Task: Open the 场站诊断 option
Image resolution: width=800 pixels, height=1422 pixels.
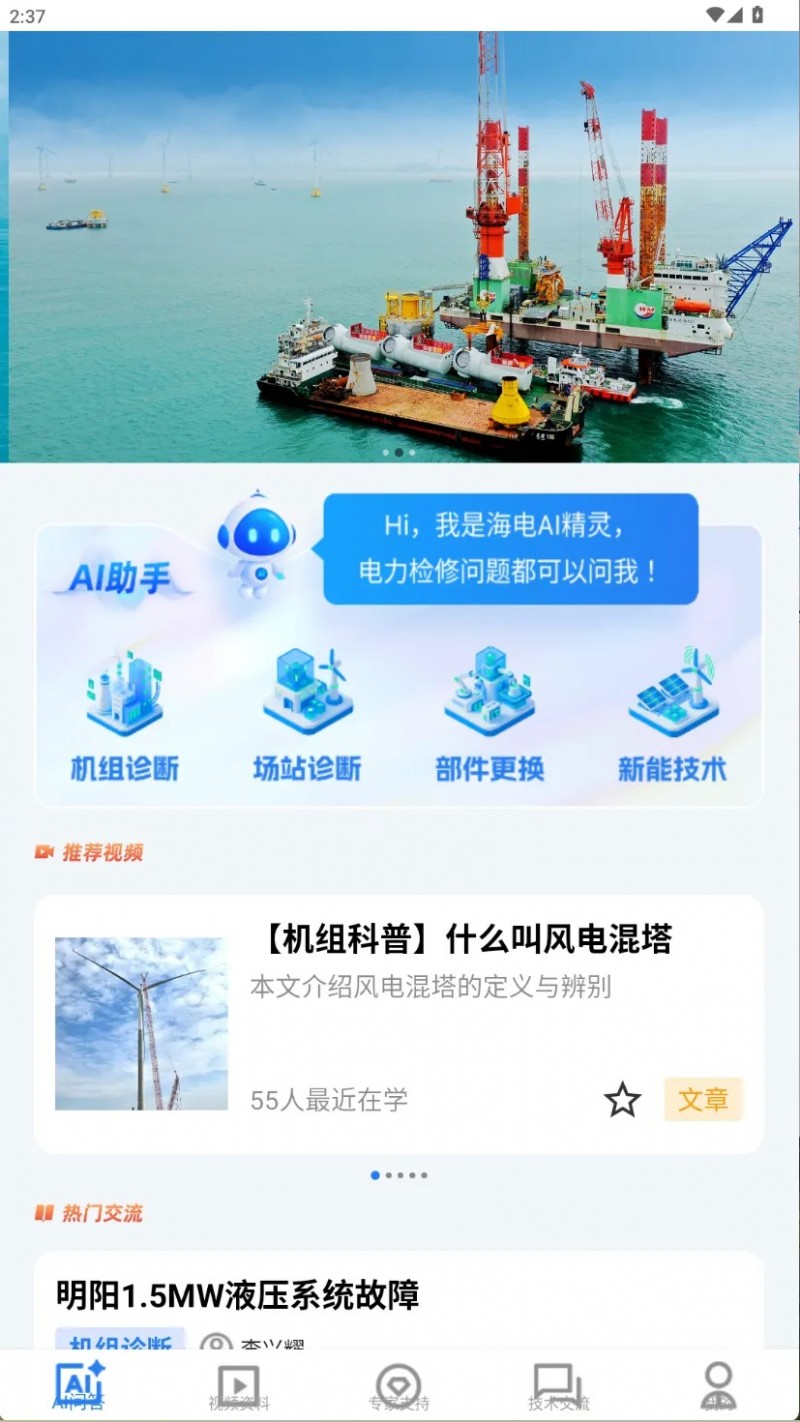Action: tap(307, 715)
